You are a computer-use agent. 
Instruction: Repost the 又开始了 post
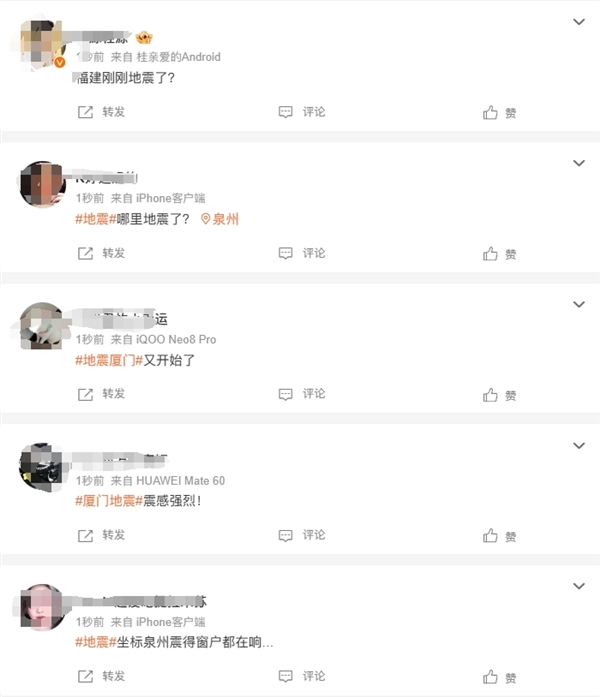[101, 394]
